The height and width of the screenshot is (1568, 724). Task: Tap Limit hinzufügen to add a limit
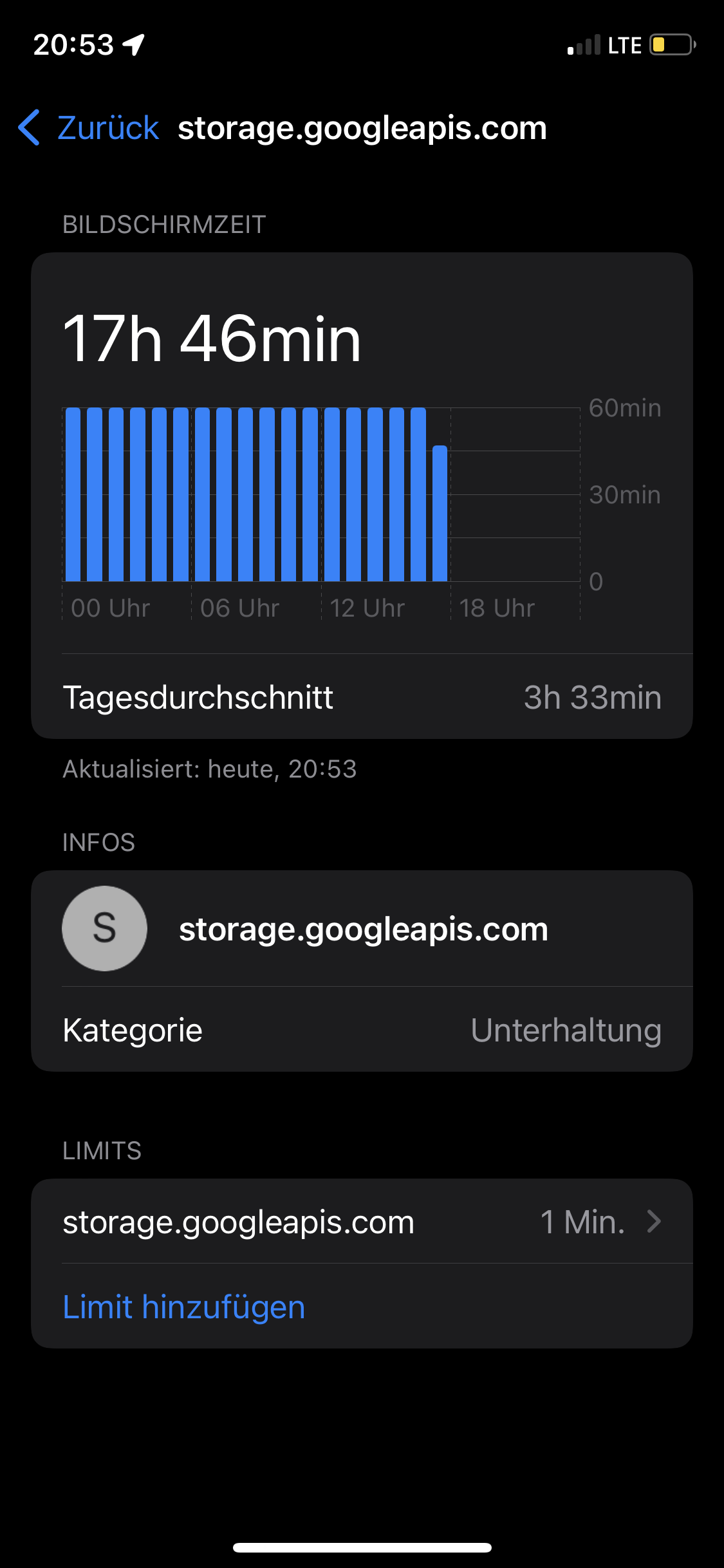(184, 1306)
